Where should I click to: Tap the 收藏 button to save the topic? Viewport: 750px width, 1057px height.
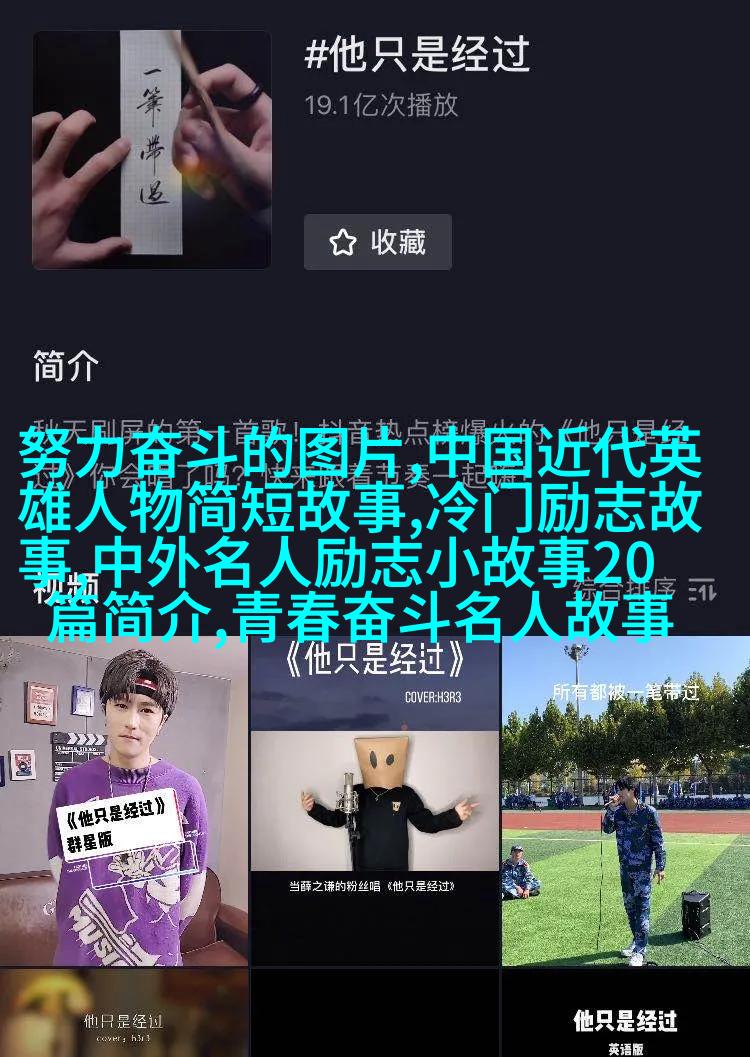point(377,242)
